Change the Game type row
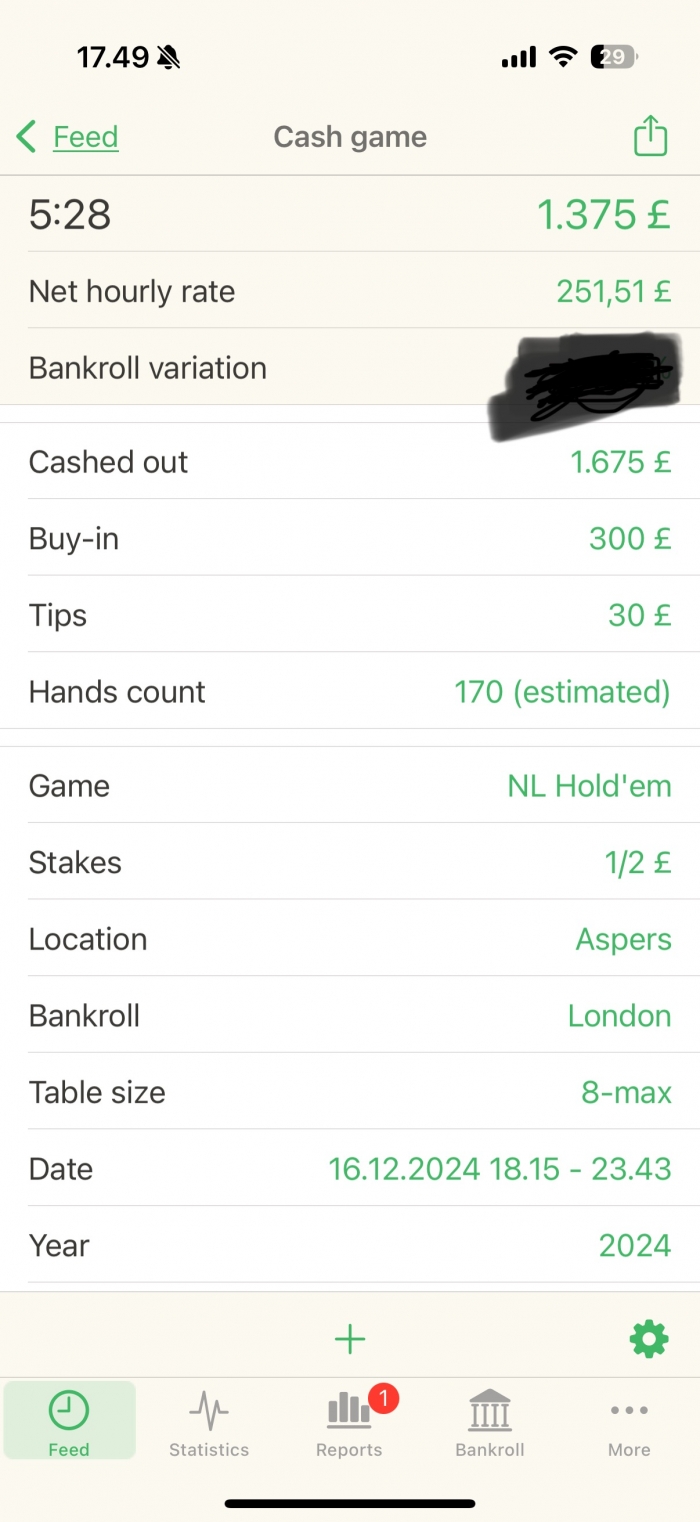 coord(350,785)
